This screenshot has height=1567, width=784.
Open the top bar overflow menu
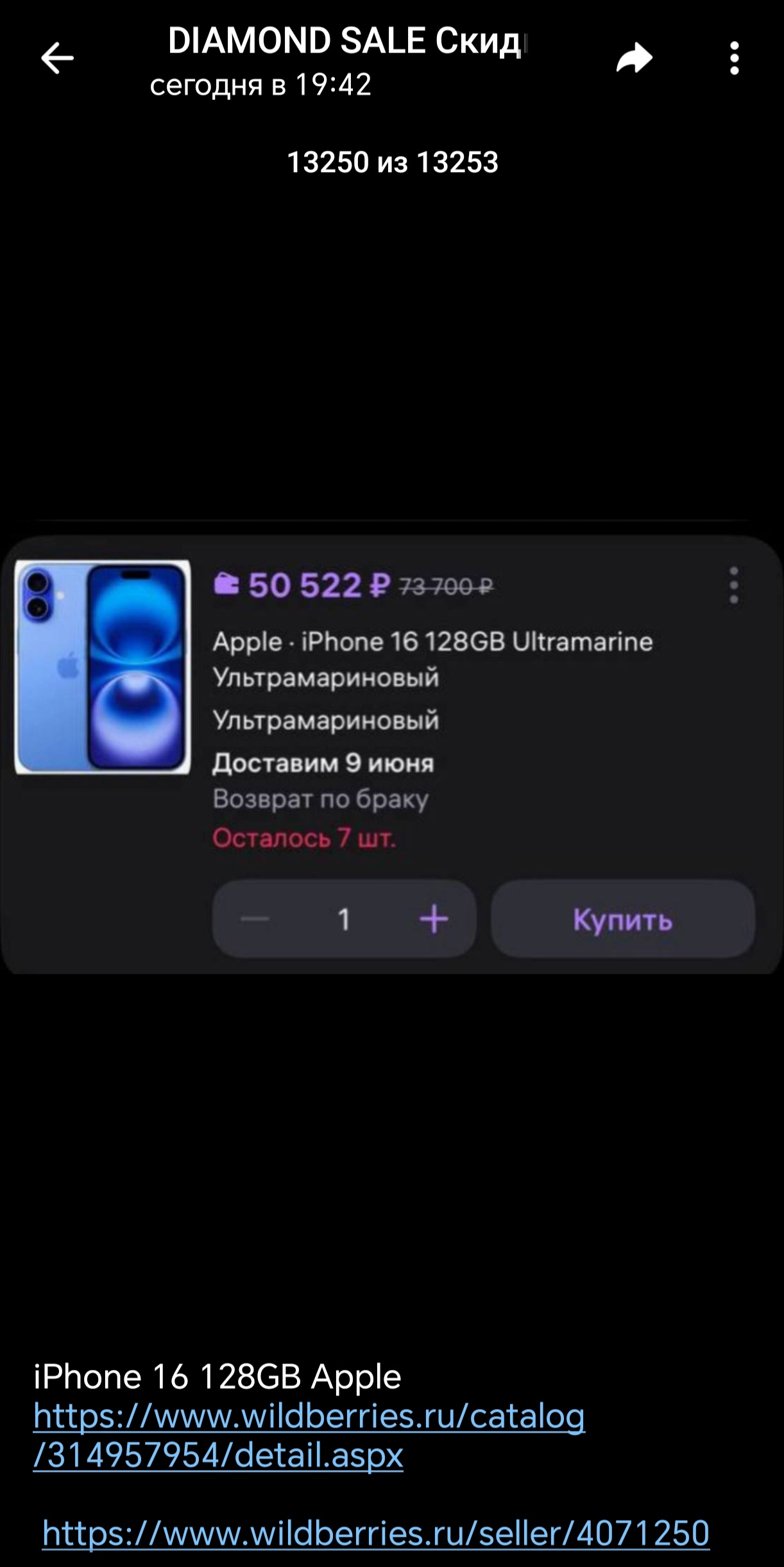(x=735, y=58)
